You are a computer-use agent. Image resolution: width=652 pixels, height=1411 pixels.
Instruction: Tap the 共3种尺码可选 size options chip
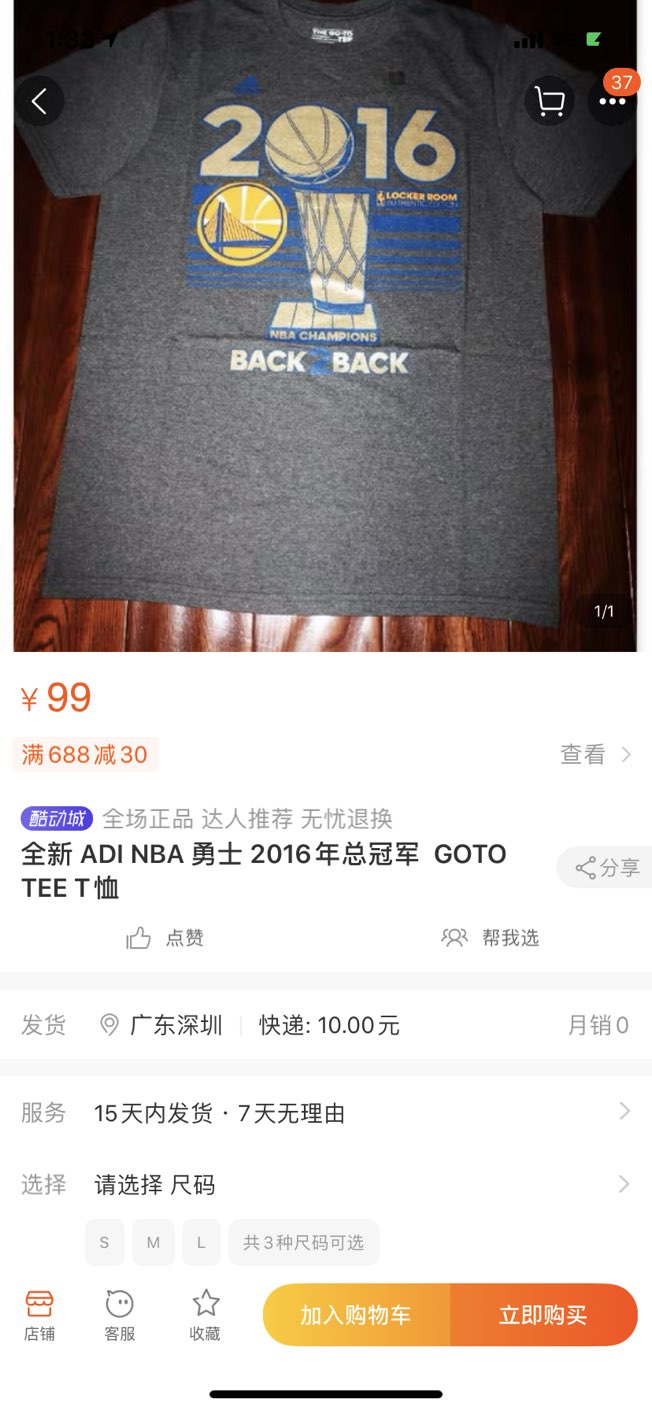click(x=304, y=1243)
